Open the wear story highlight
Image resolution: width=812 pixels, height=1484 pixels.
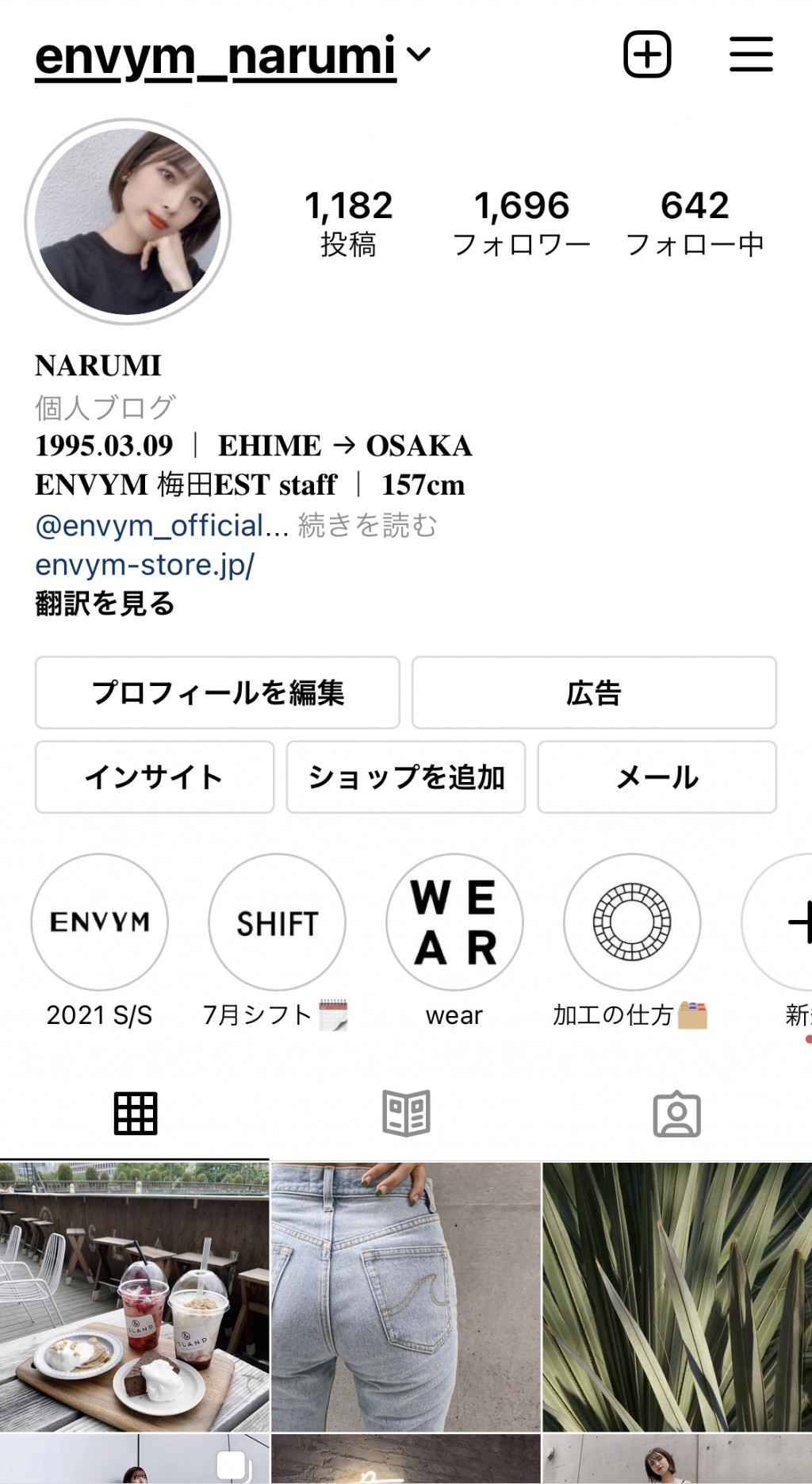[454, 922]
